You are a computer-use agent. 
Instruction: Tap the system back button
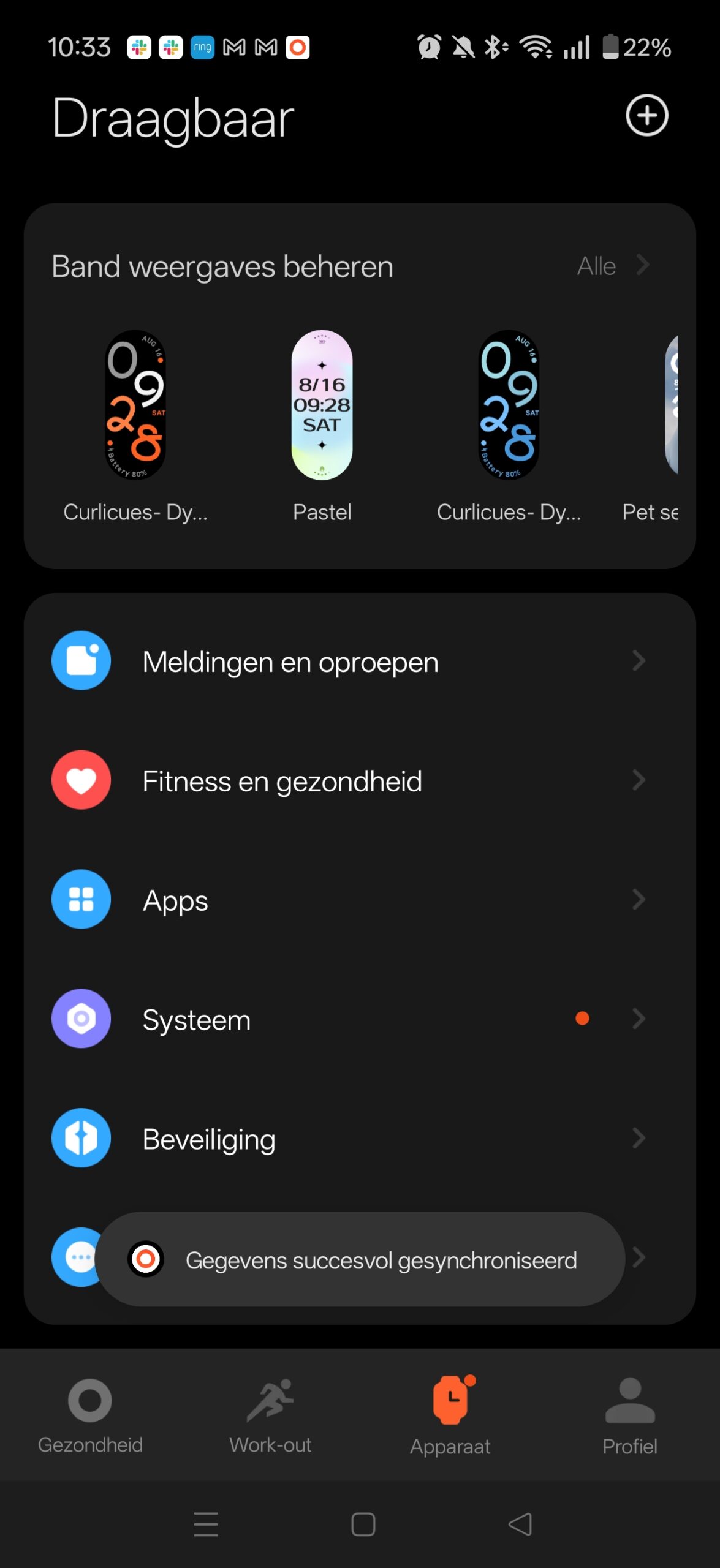pos(520,1524)
